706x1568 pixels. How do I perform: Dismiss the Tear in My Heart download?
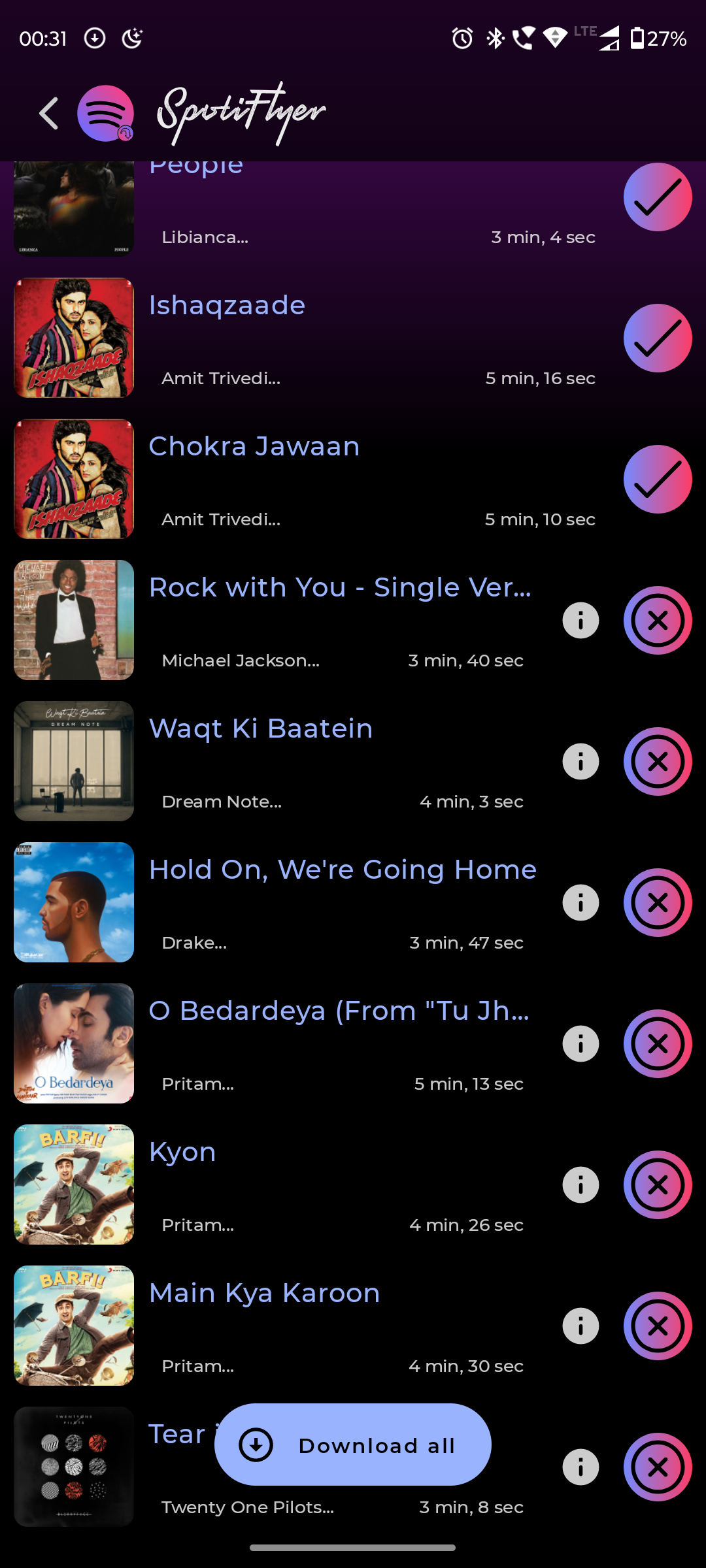(x=658, y=1466)
